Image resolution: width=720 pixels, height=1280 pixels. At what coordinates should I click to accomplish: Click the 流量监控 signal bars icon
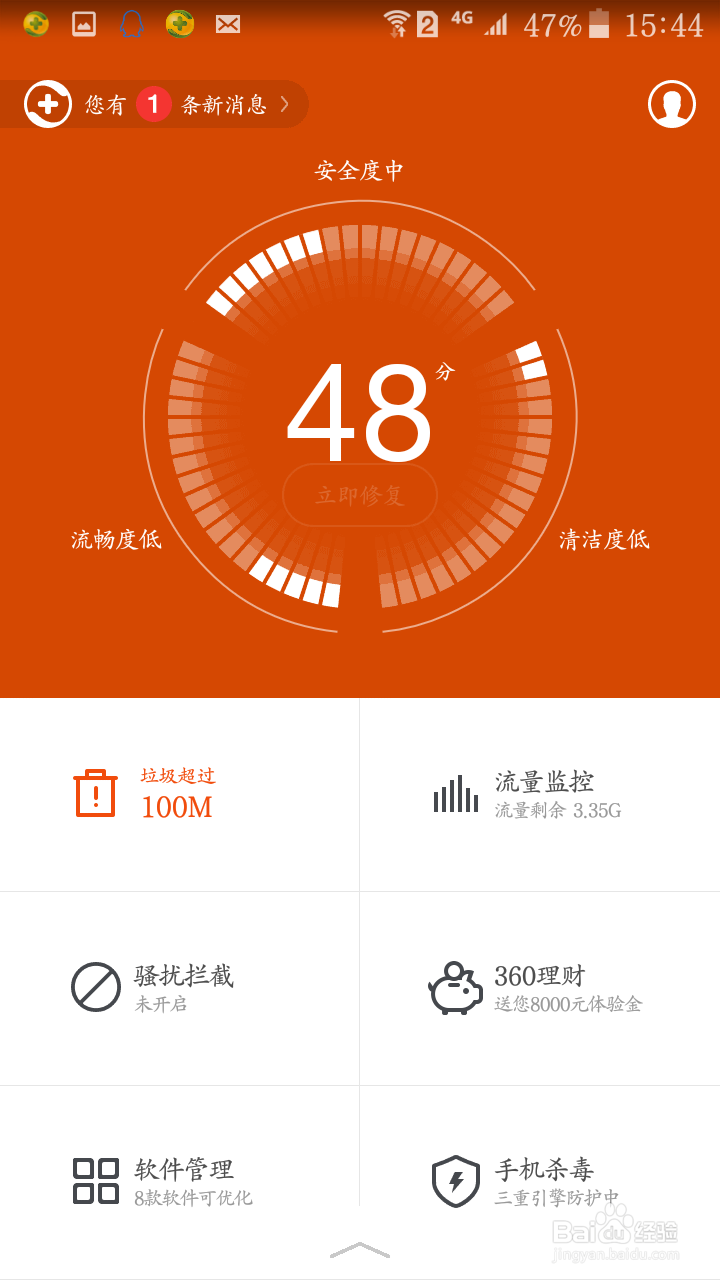455,793
